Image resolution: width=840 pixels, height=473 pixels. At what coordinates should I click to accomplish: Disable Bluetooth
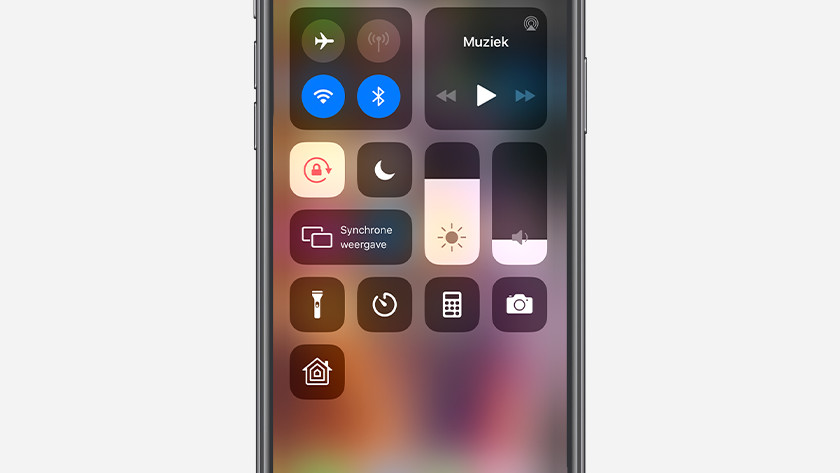click(378, 97)
